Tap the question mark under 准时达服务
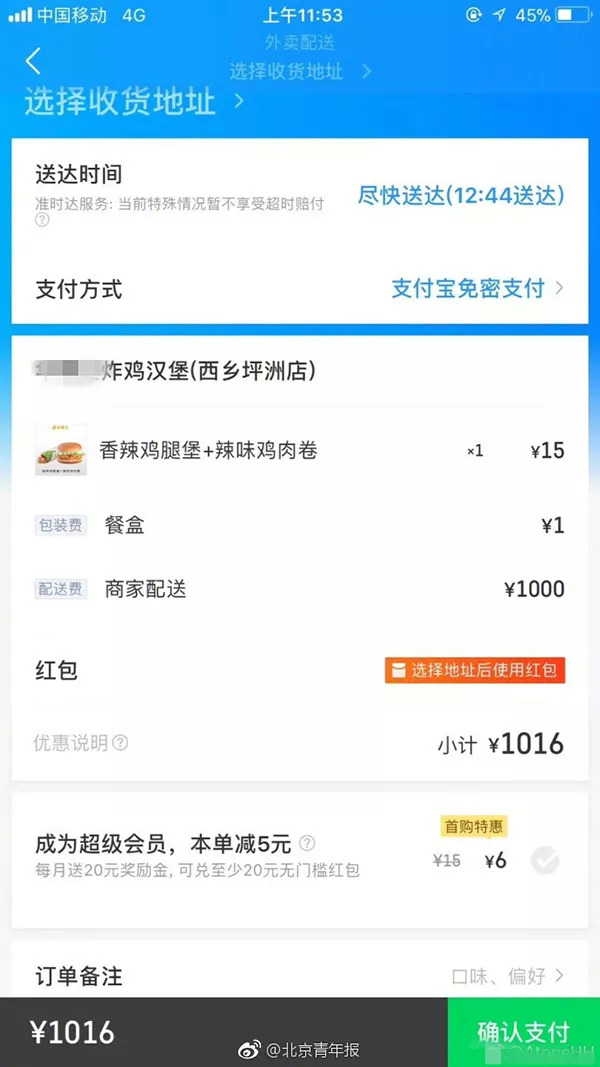Image resolution: width=600 pixels, height=1067 pixels. (x=42, y=221)
